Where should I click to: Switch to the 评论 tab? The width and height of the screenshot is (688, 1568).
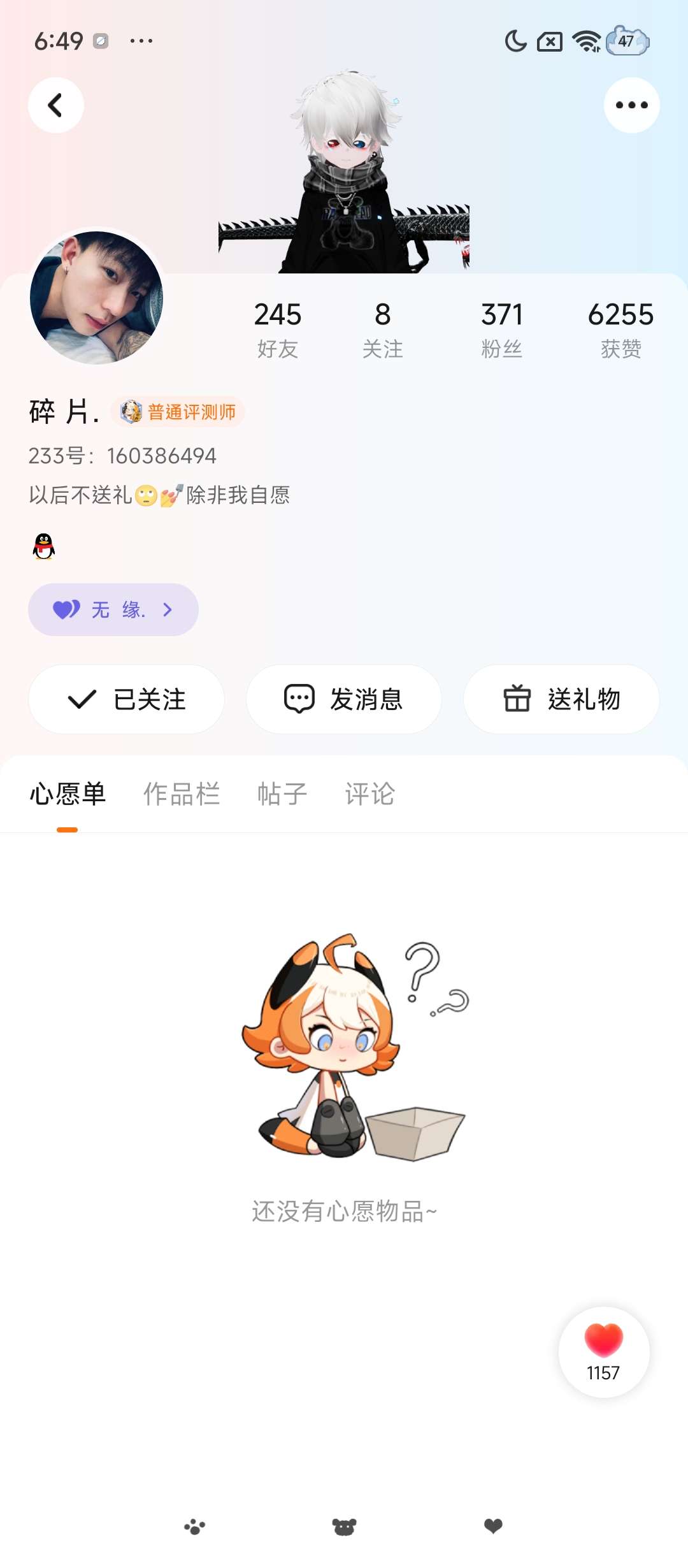(370, 794)
